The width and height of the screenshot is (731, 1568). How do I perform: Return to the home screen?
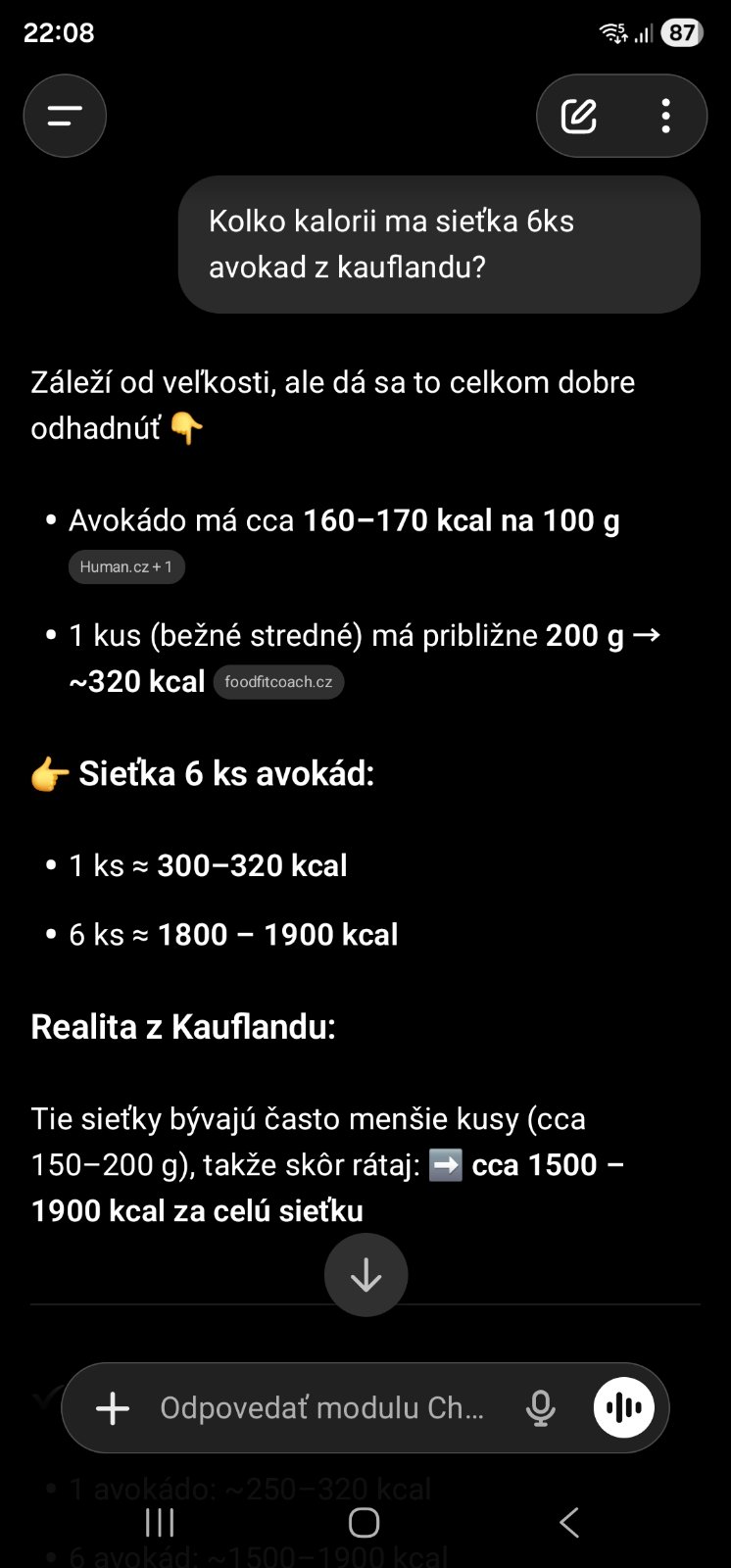tap(365, 1522)
